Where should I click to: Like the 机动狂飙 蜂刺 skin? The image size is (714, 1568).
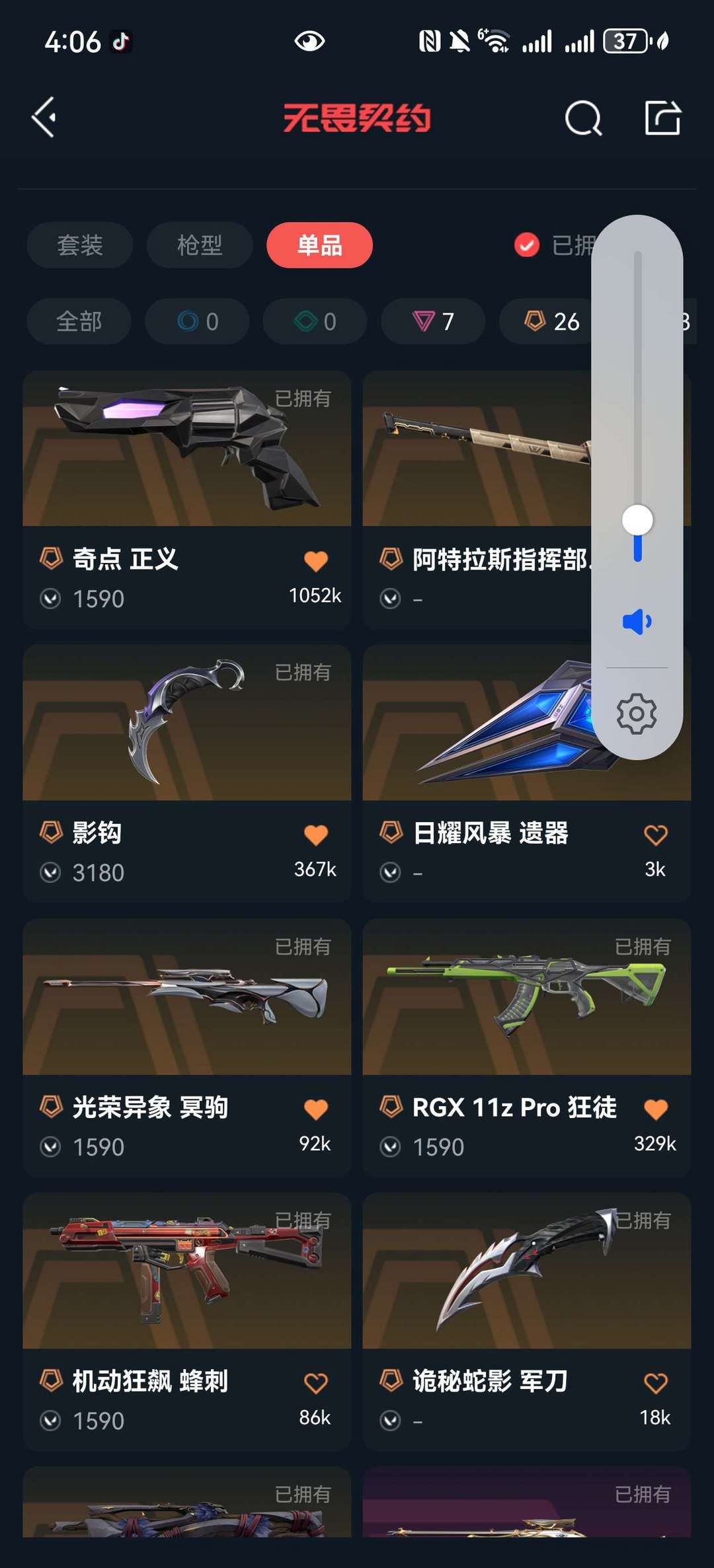(316, 1382)
